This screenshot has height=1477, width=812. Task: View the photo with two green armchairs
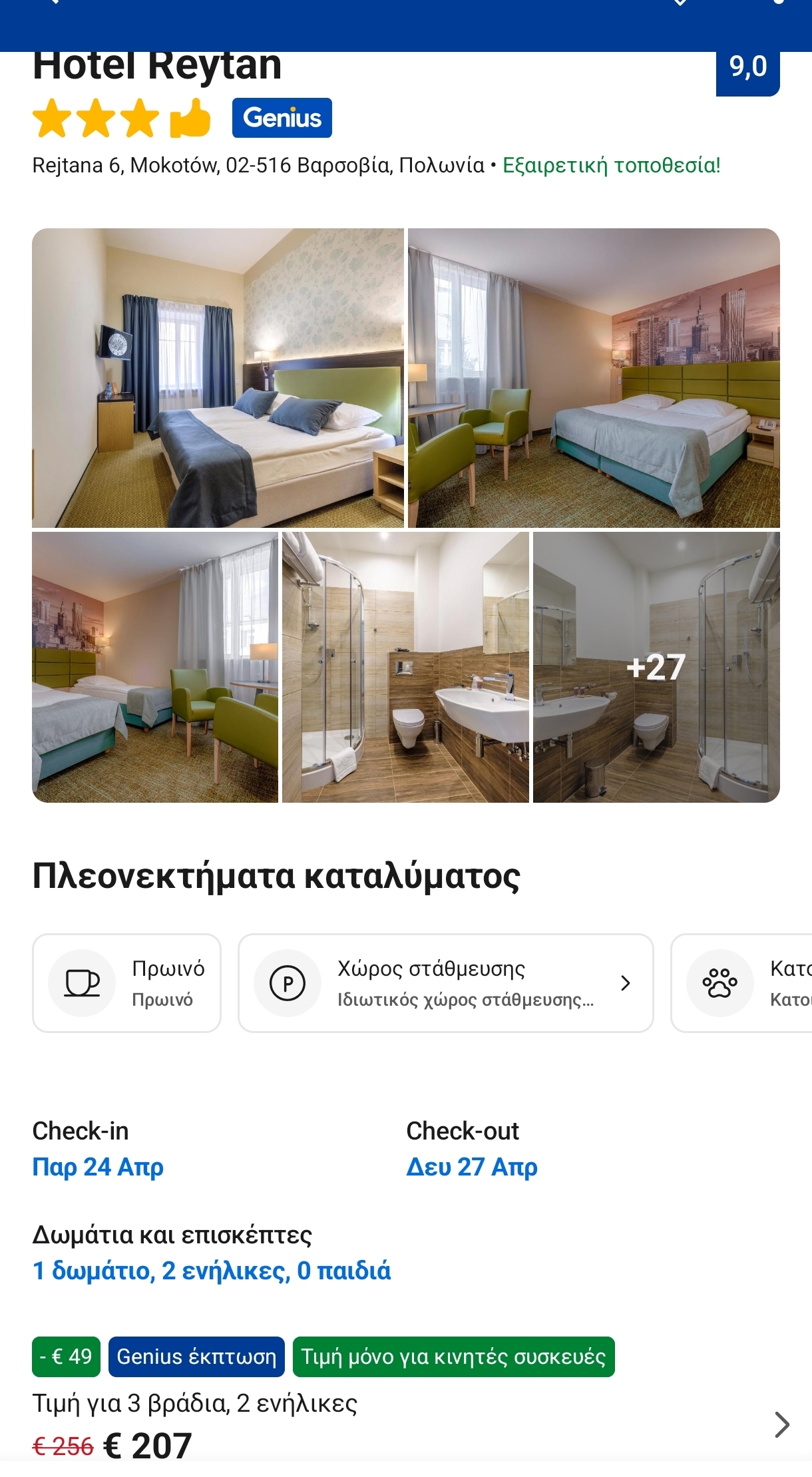point(155,667)
